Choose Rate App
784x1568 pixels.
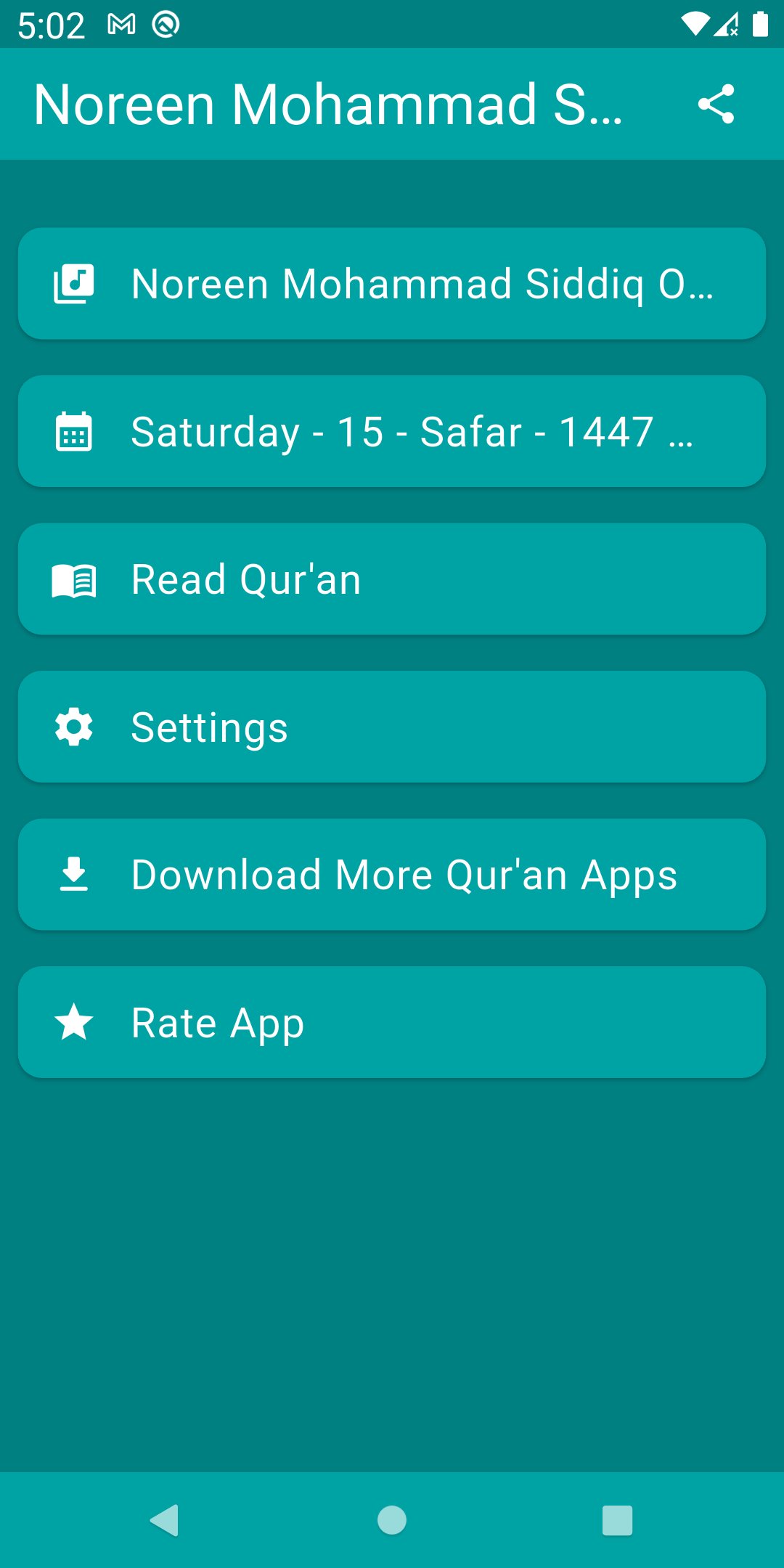[x=392, y=1022]
